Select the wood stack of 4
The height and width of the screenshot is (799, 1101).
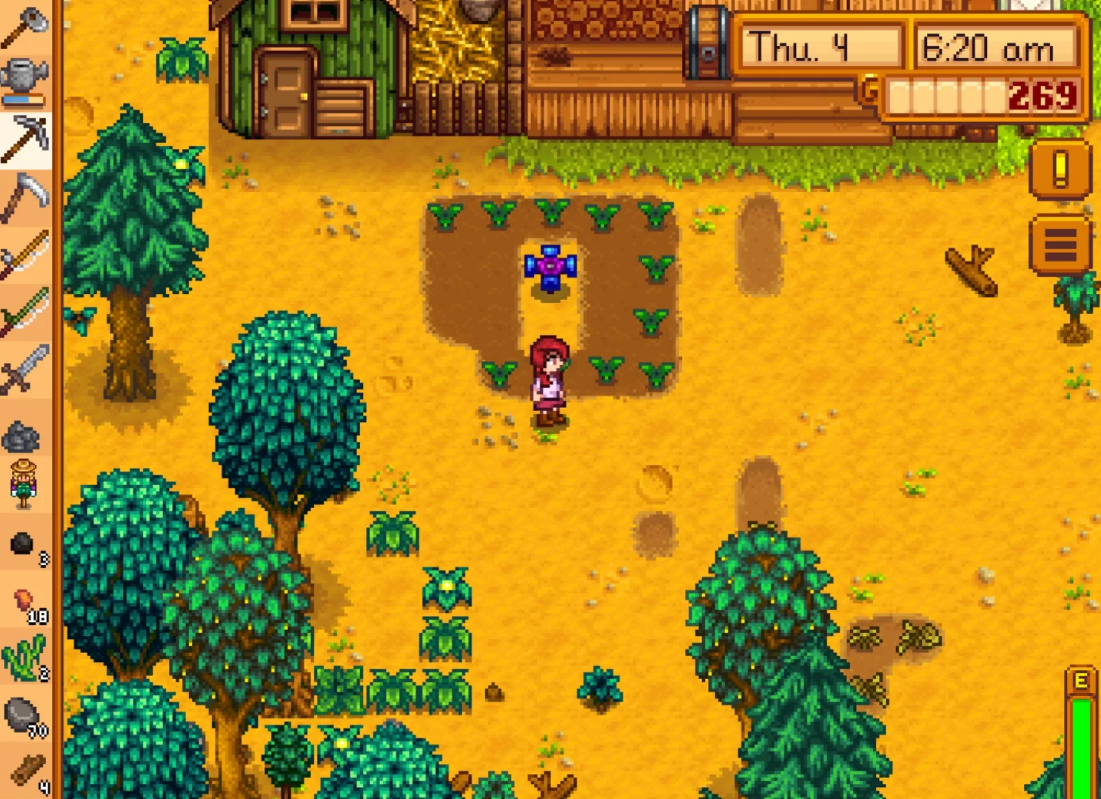pyautogui.click(x=25, y=771)
